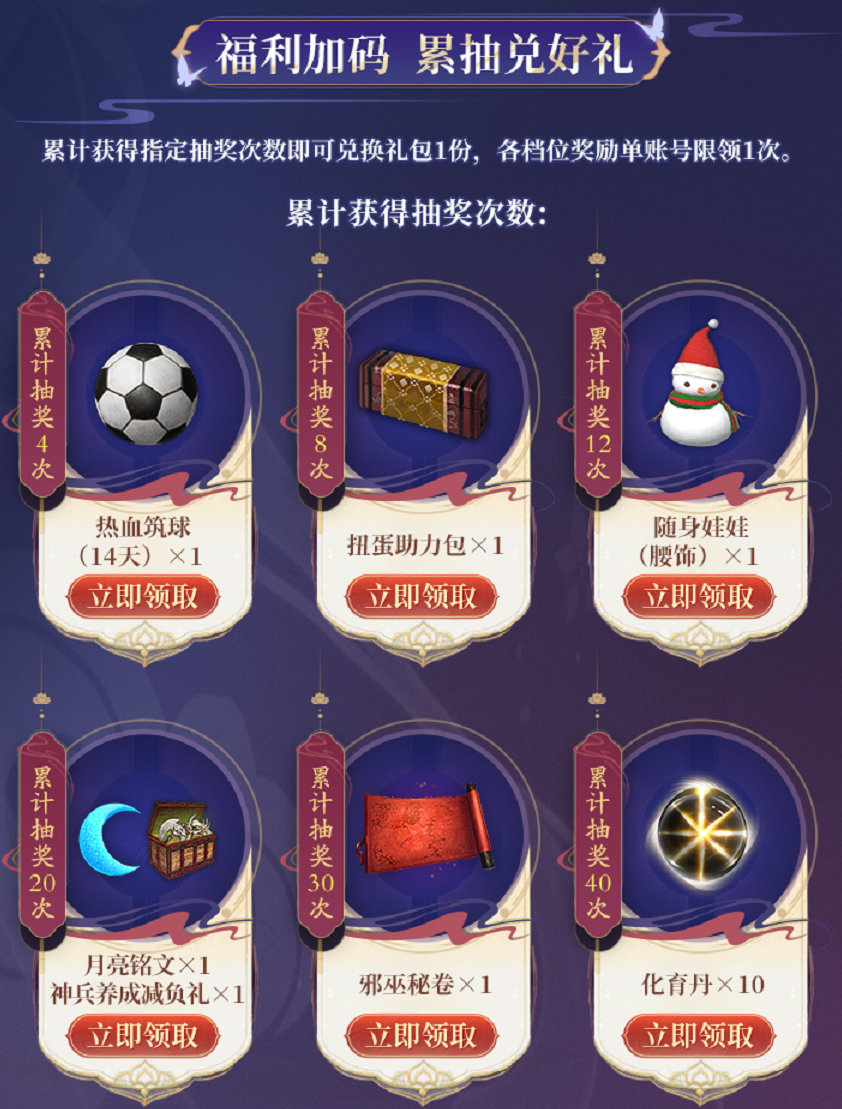Claim the 随身娃娃 12-draw reward
This screenshot has width=842, height=1109.
click(x=698, y=597)
